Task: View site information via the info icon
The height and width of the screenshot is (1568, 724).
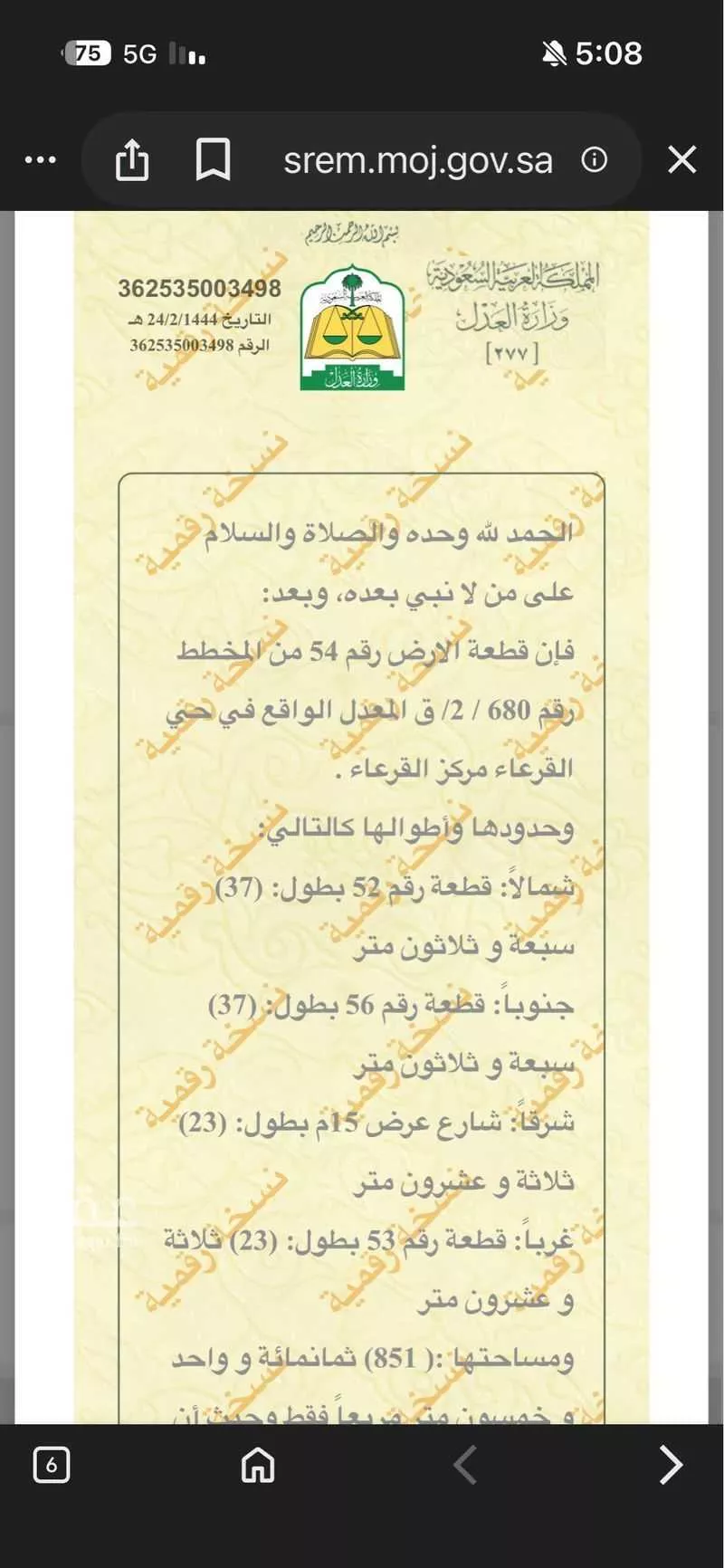Action: (594, 159)
